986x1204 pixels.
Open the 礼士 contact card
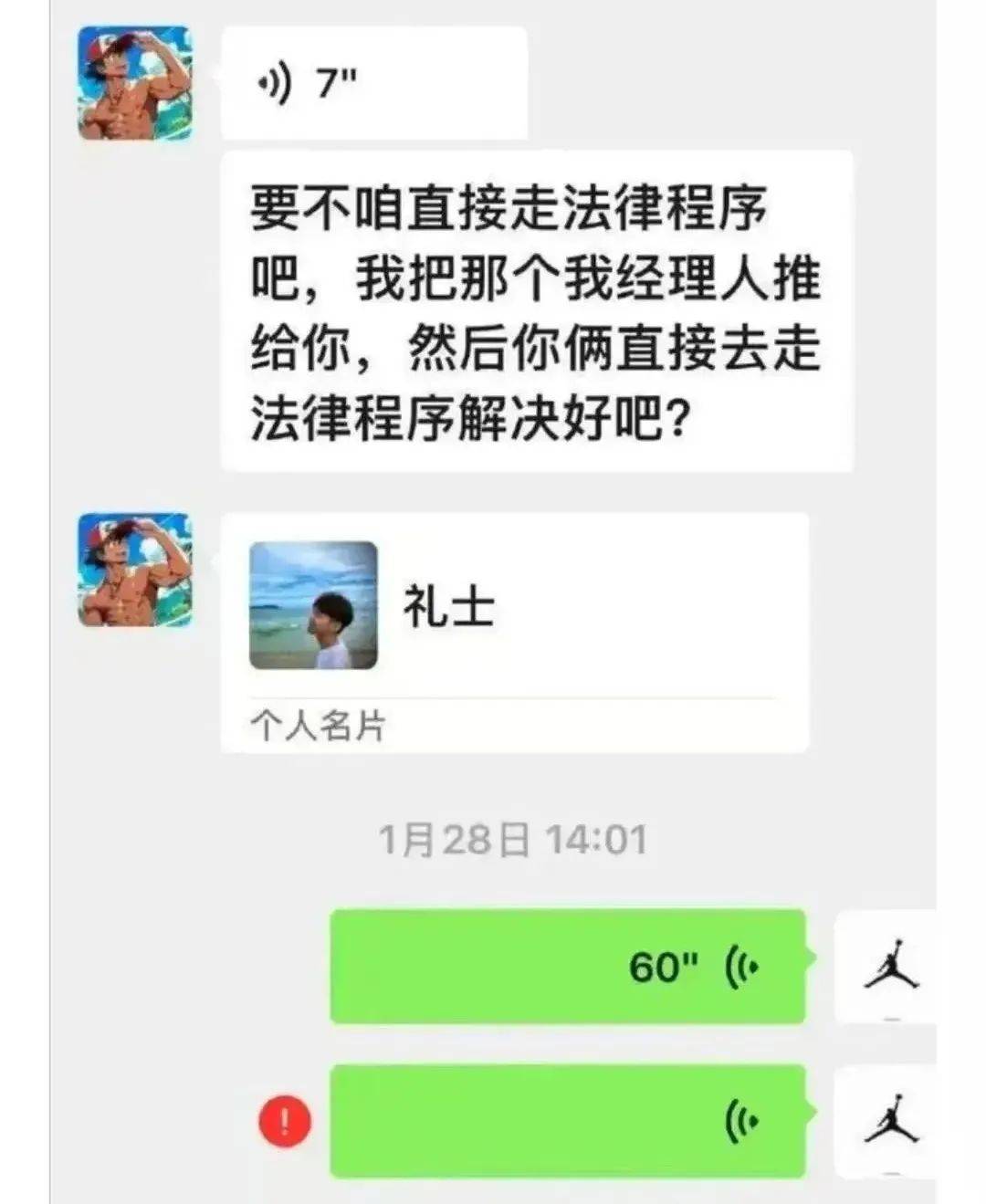coord(514,631)
